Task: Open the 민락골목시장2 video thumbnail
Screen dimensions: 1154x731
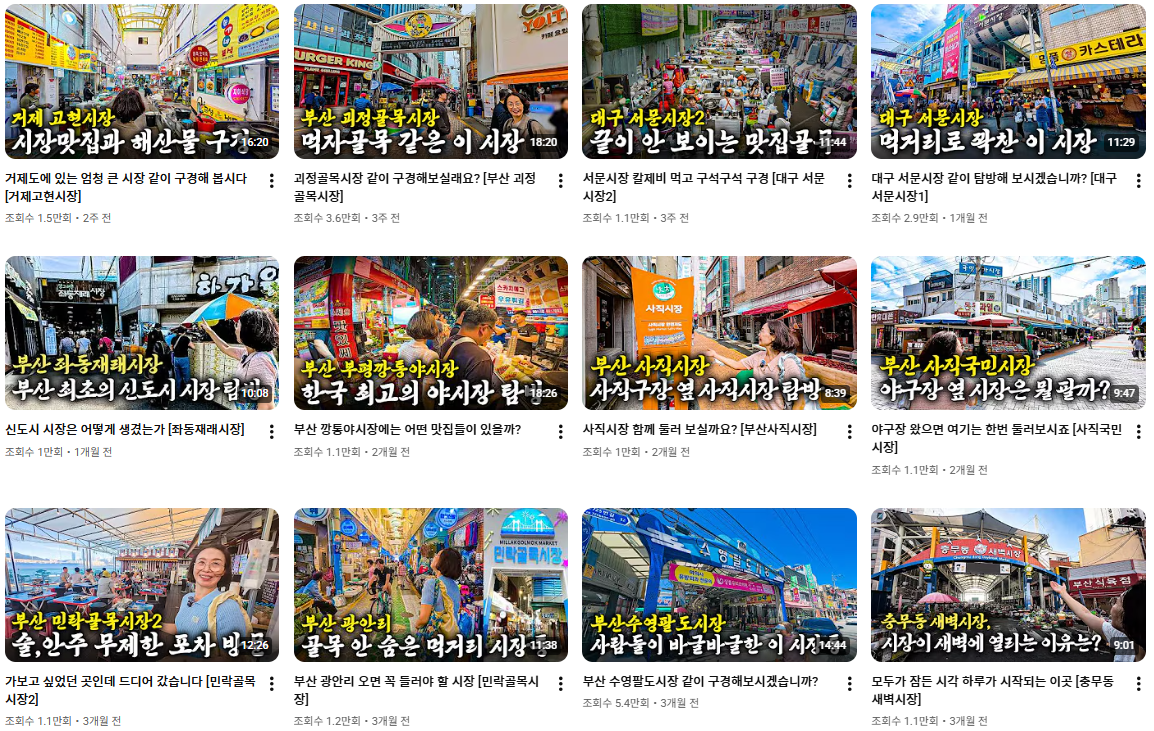Action: pos(141,585)
